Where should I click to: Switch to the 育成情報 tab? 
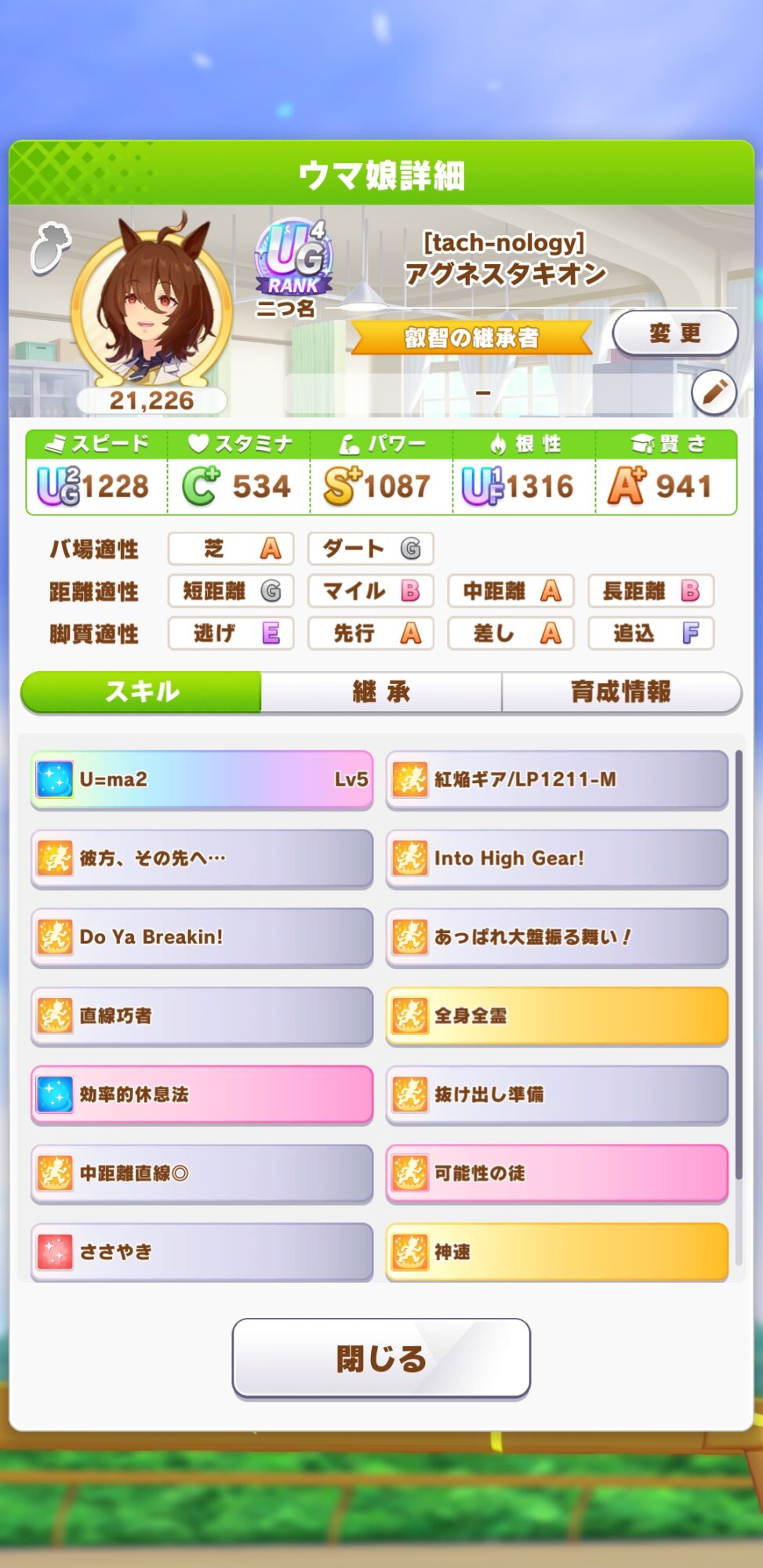point(620,691)
